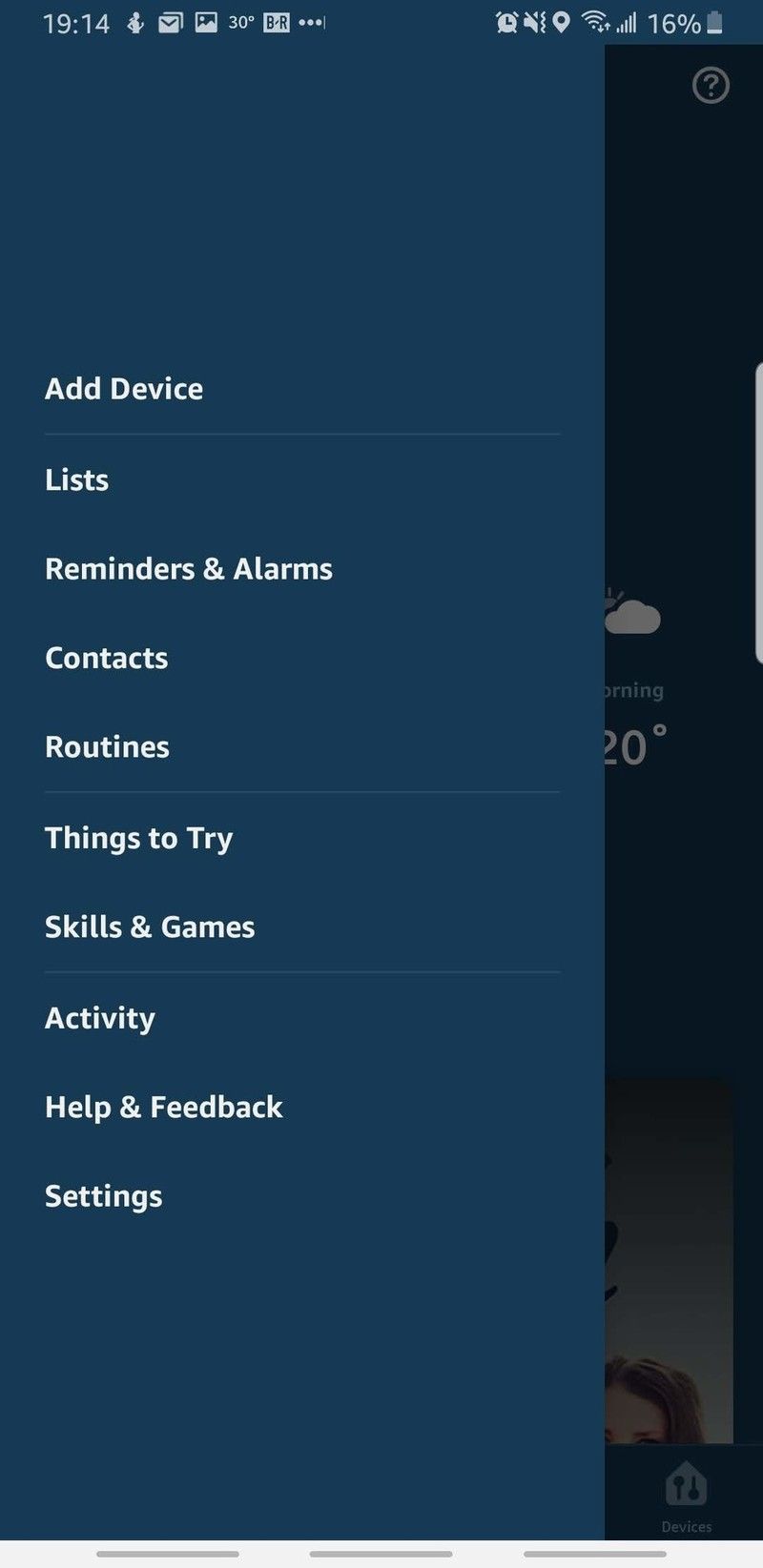Open Contacts

107,658
